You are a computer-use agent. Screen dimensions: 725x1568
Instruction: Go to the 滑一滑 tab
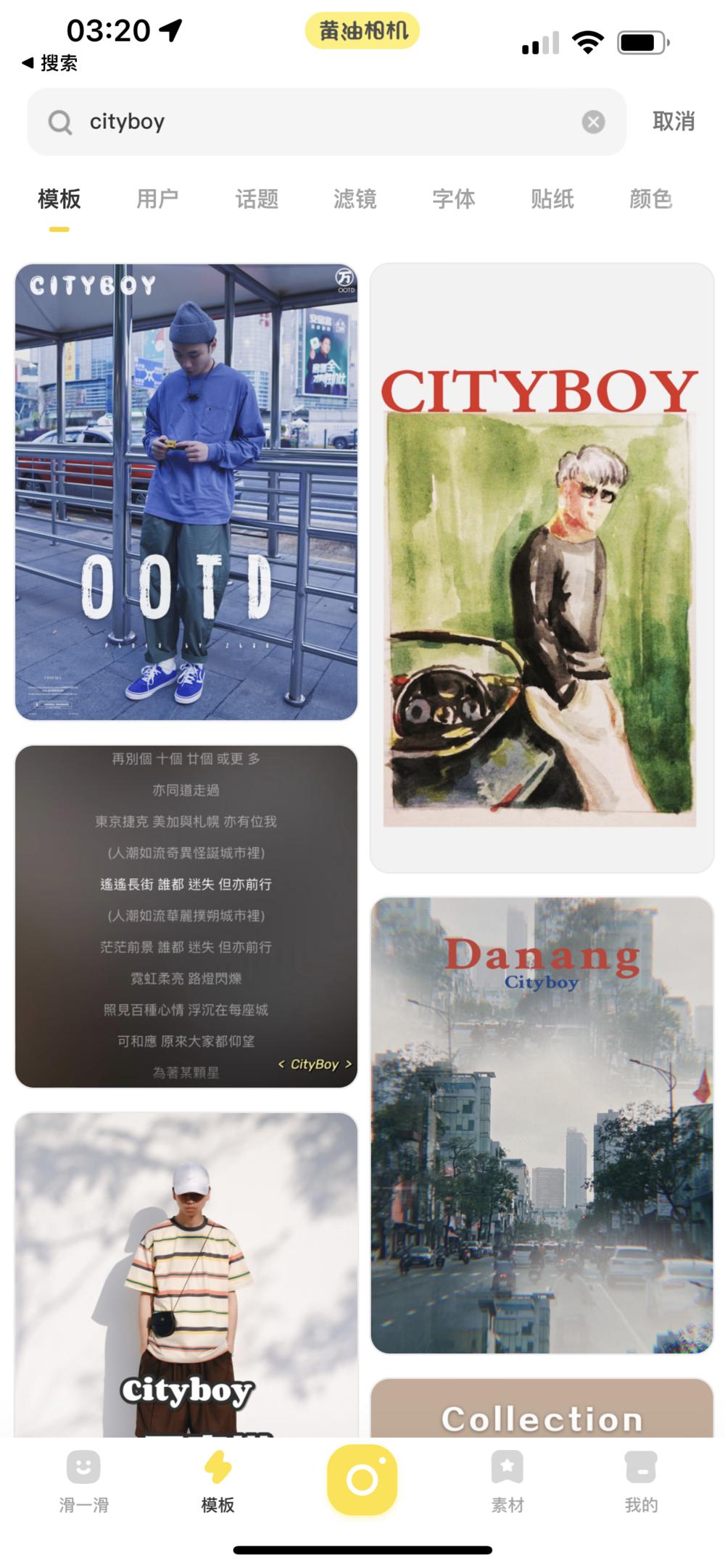[x=83, y=1481]
